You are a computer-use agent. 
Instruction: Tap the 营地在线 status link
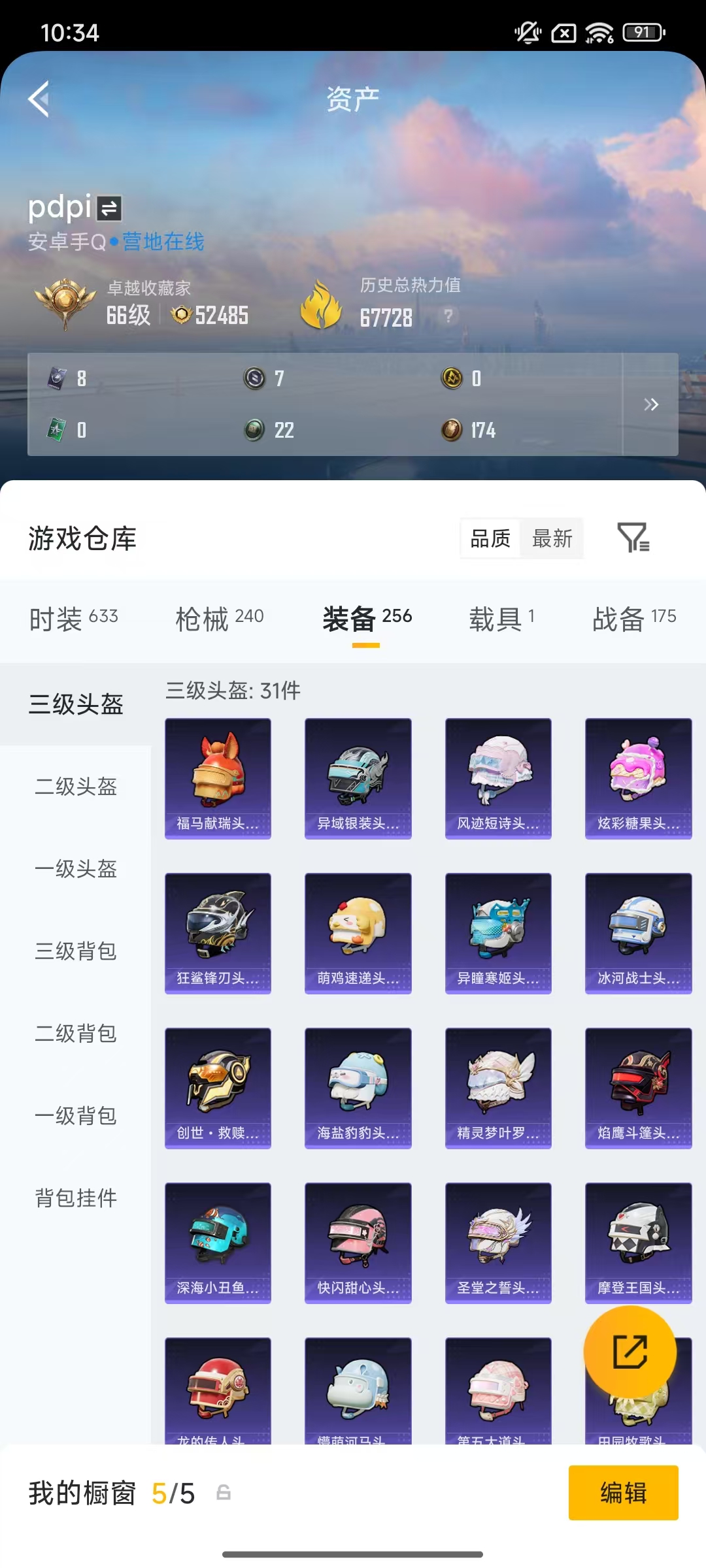pos(163,242)
